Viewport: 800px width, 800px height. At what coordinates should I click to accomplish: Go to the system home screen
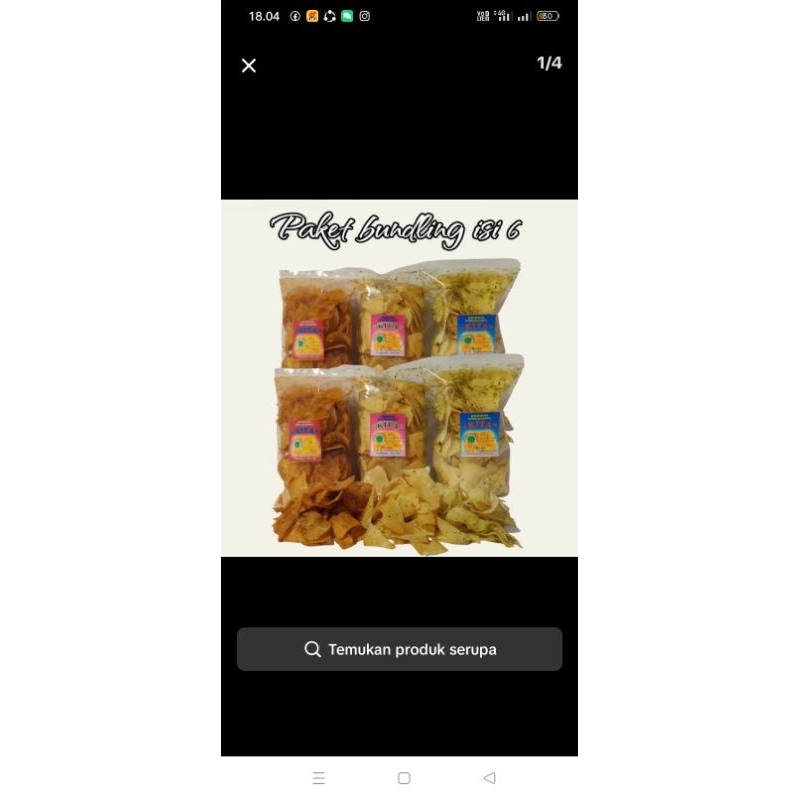pos(404,778)
